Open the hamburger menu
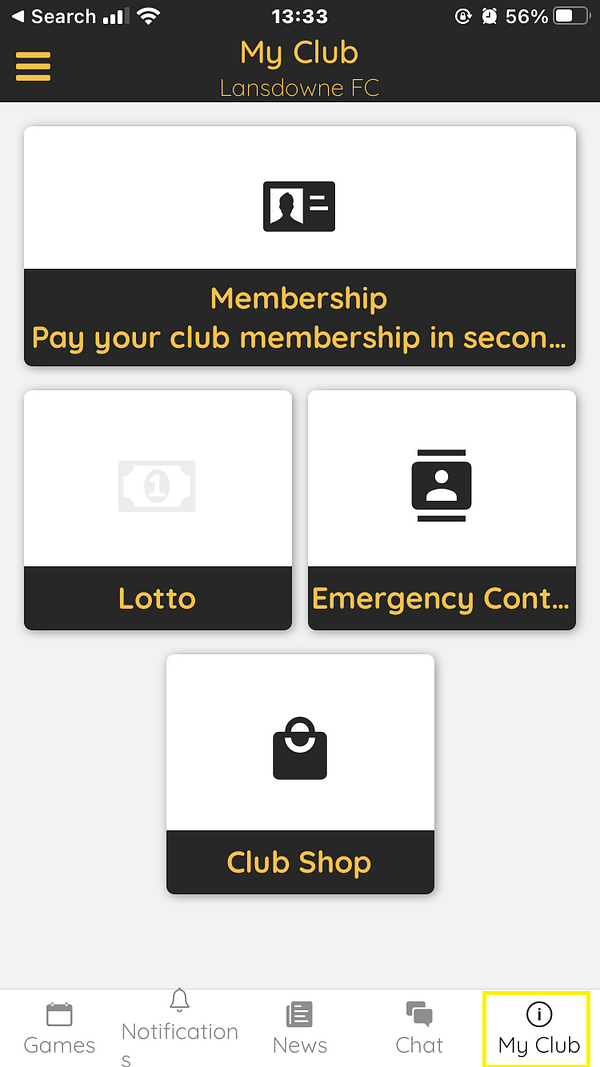600x1067 pixels. (33, 67)
